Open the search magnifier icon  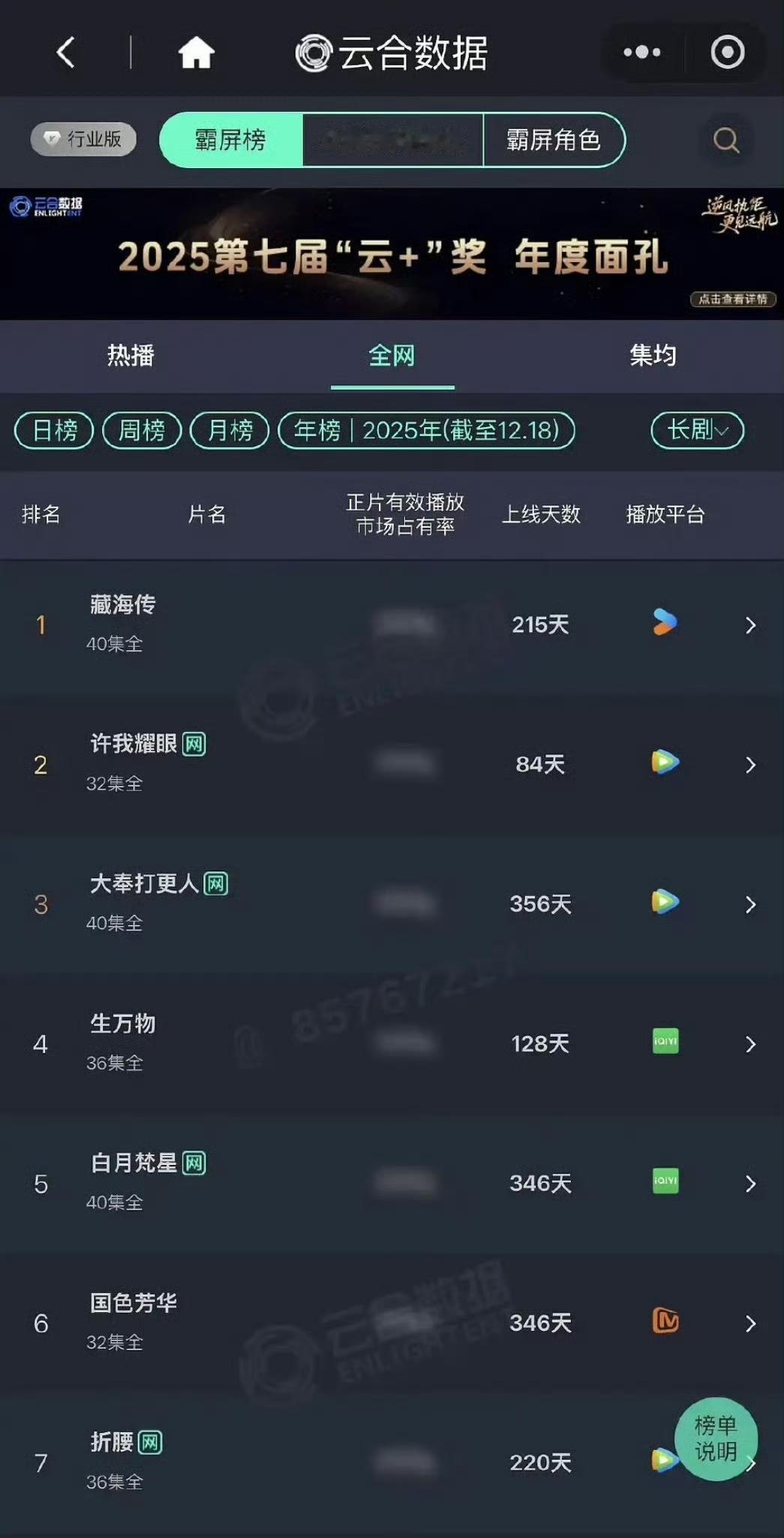pyautogui.click(x=725, y=140)
